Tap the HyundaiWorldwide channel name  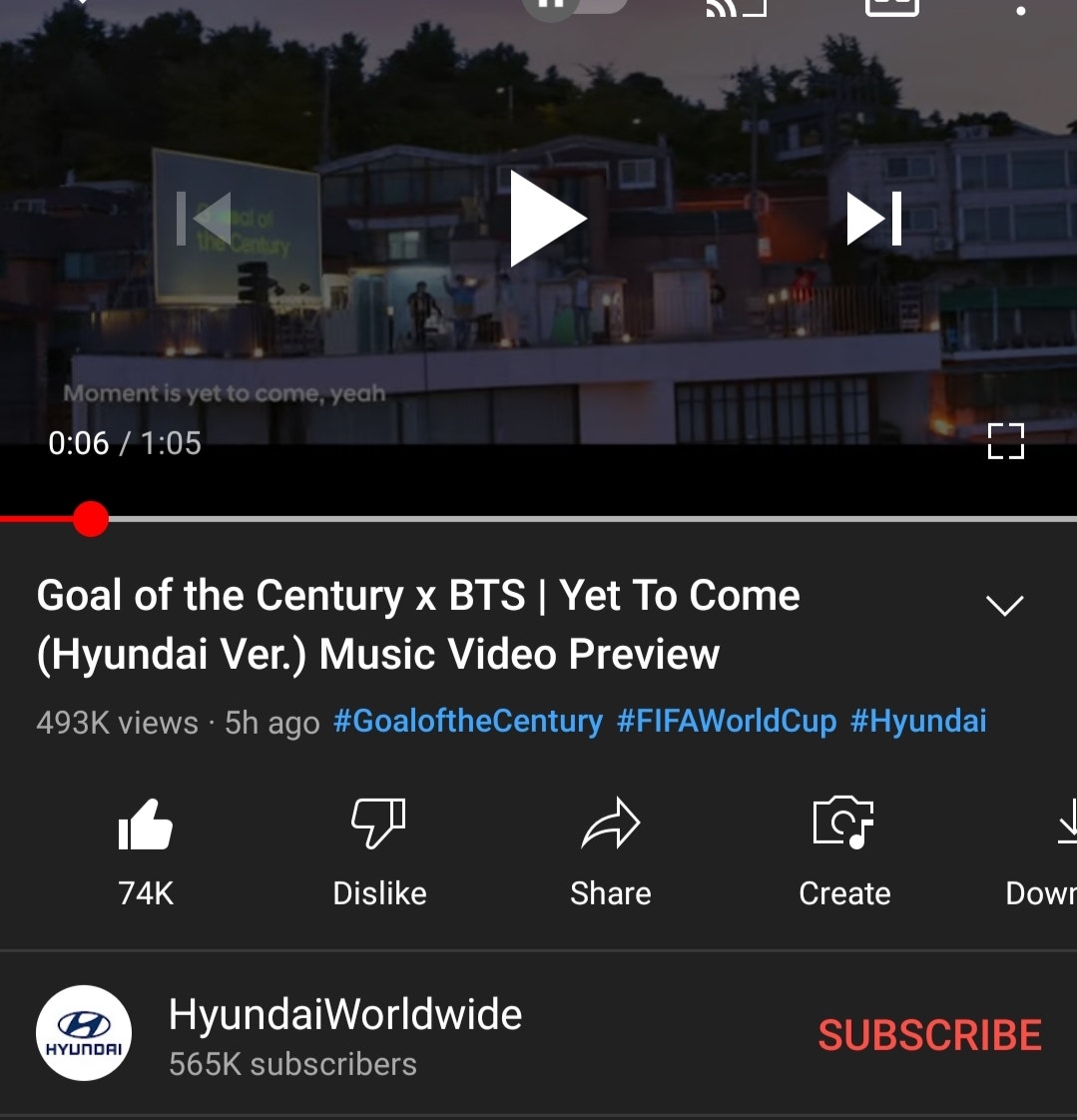(x=345, y=1013)
